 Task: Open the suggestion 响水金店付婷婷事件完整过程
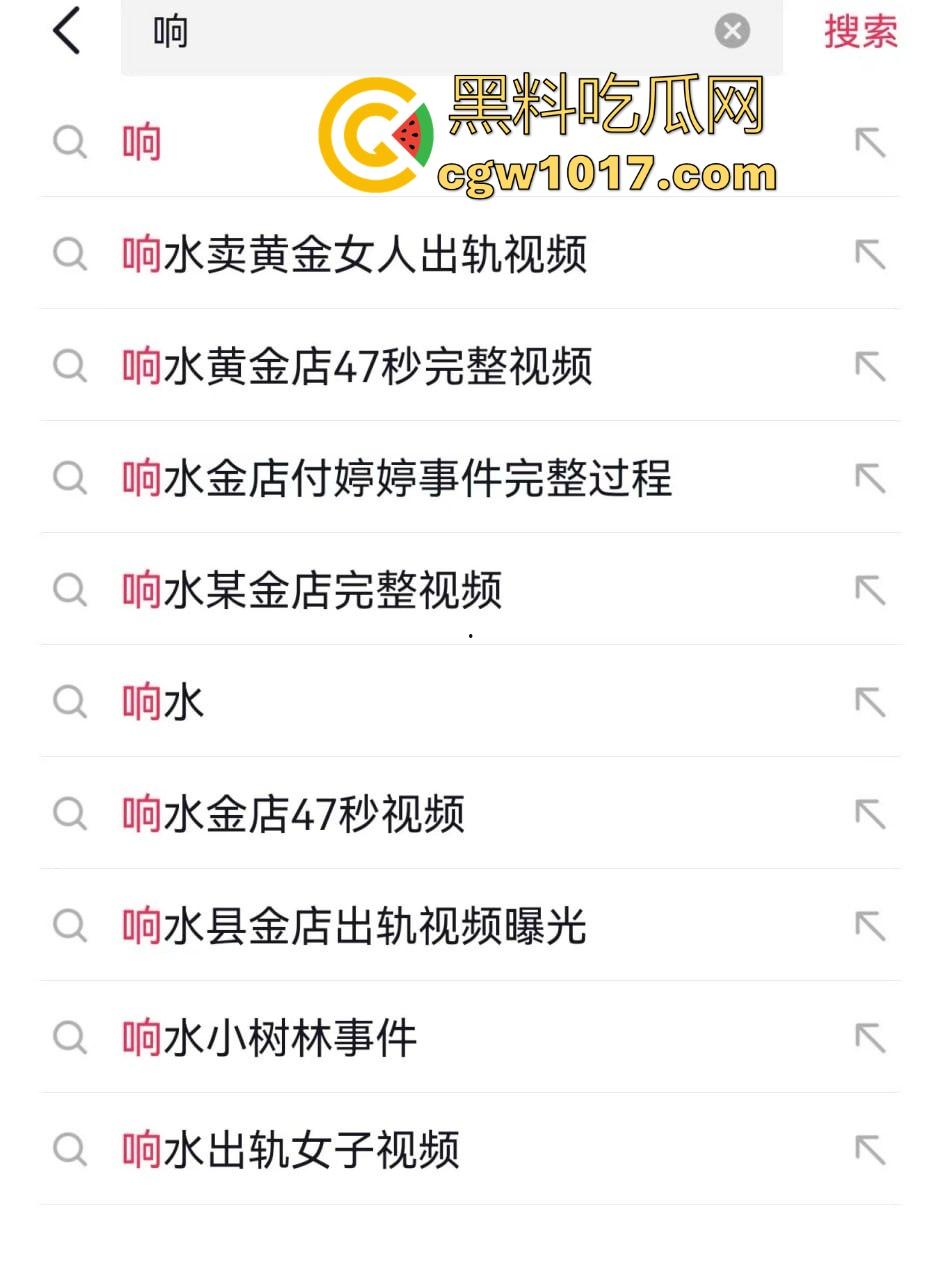click(400, 478)
